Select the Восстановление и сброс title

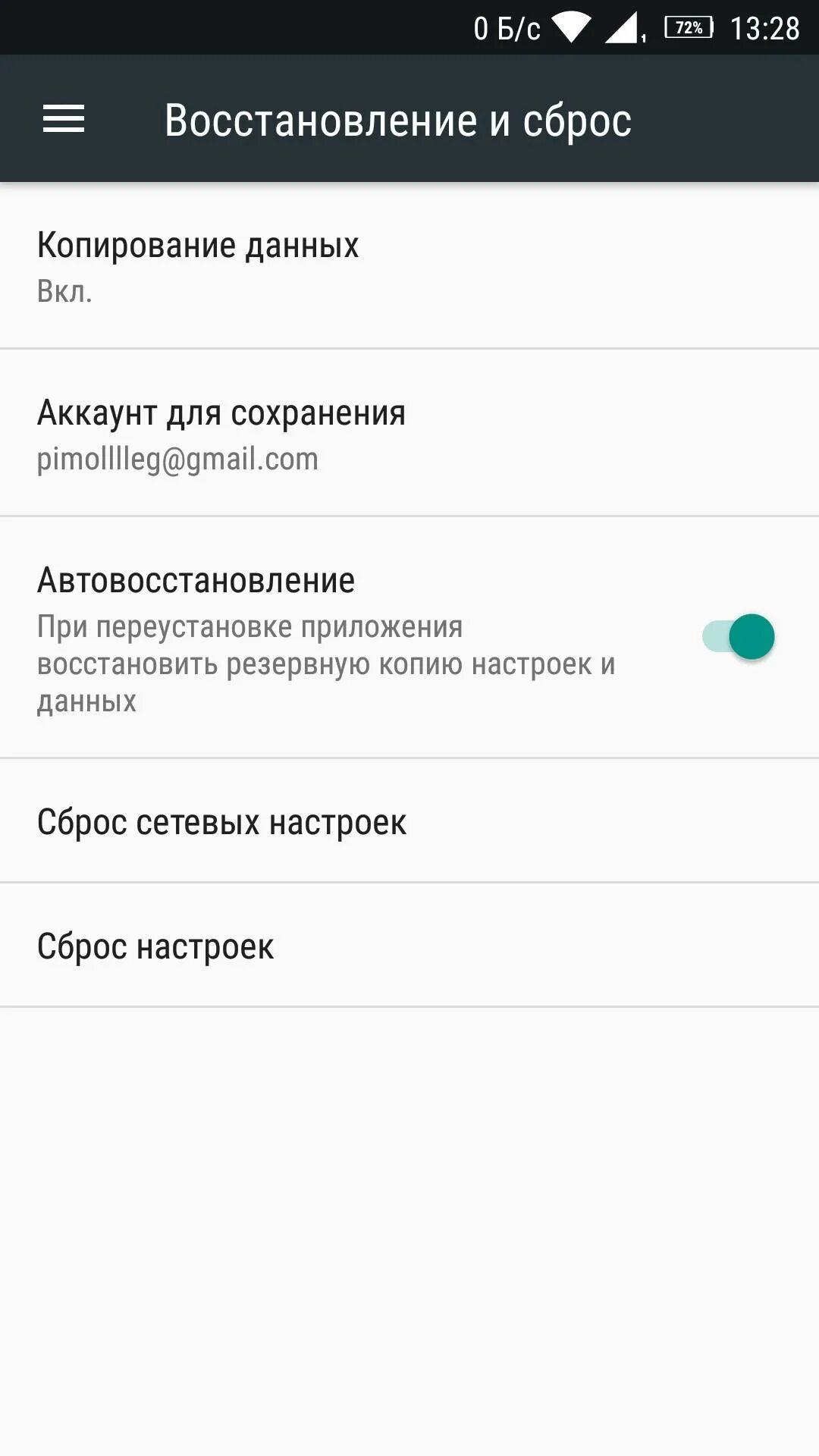coord(397,119)
